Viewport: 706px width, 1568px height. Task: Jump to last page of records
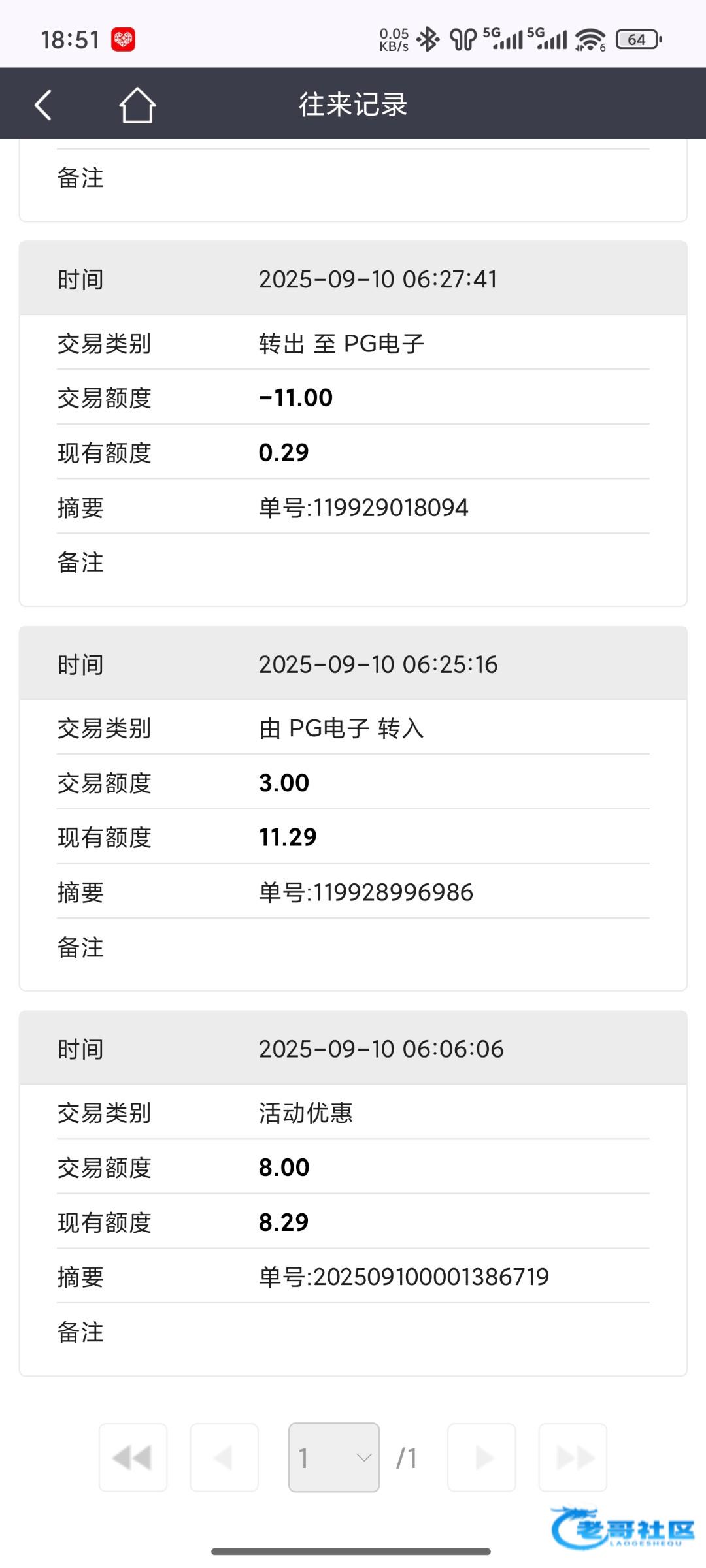tap(573, 1457)
